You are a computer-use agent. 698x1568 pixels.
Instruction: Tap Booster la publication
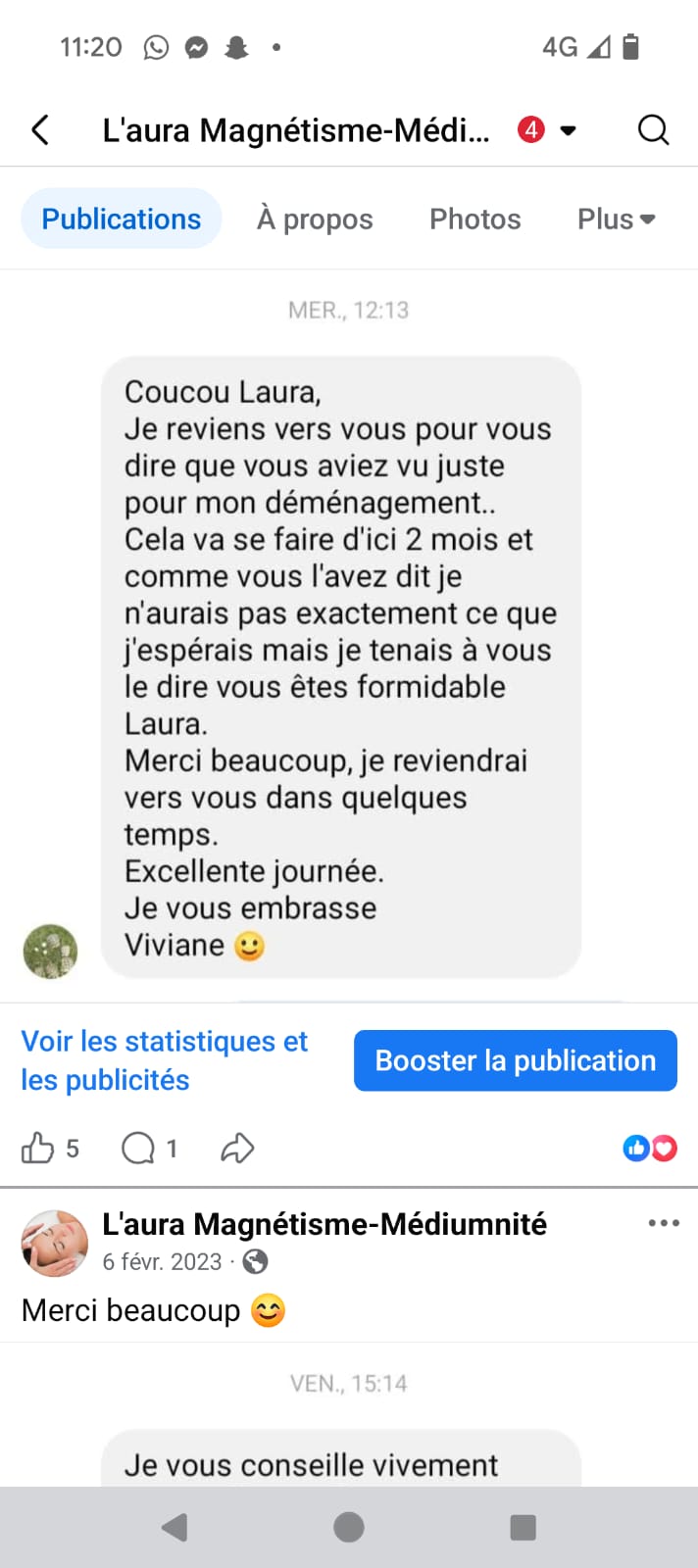coord(515,1060)
